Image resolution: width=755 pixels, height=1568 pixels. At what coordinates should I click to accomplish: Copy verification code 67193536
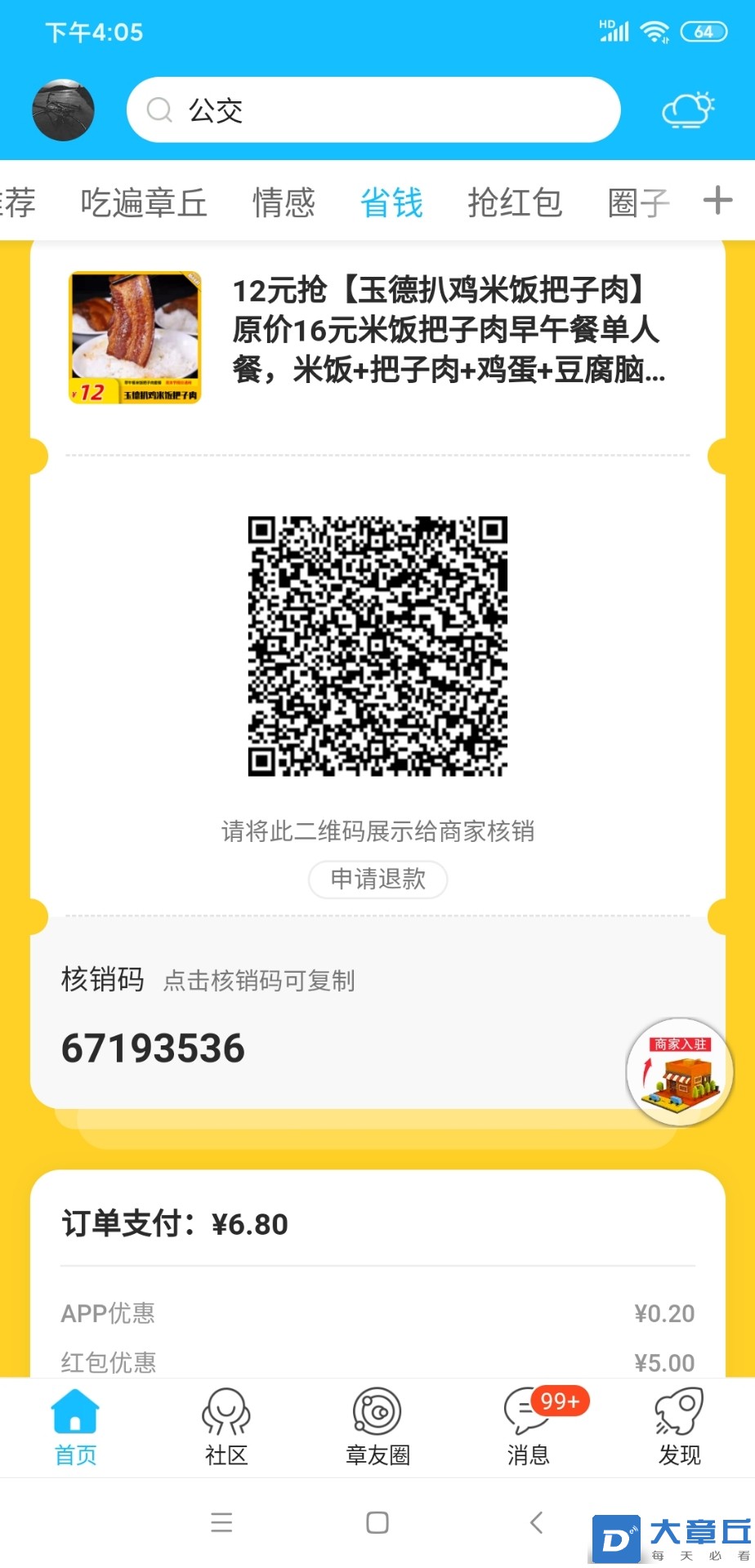(x=153, y=1049)
